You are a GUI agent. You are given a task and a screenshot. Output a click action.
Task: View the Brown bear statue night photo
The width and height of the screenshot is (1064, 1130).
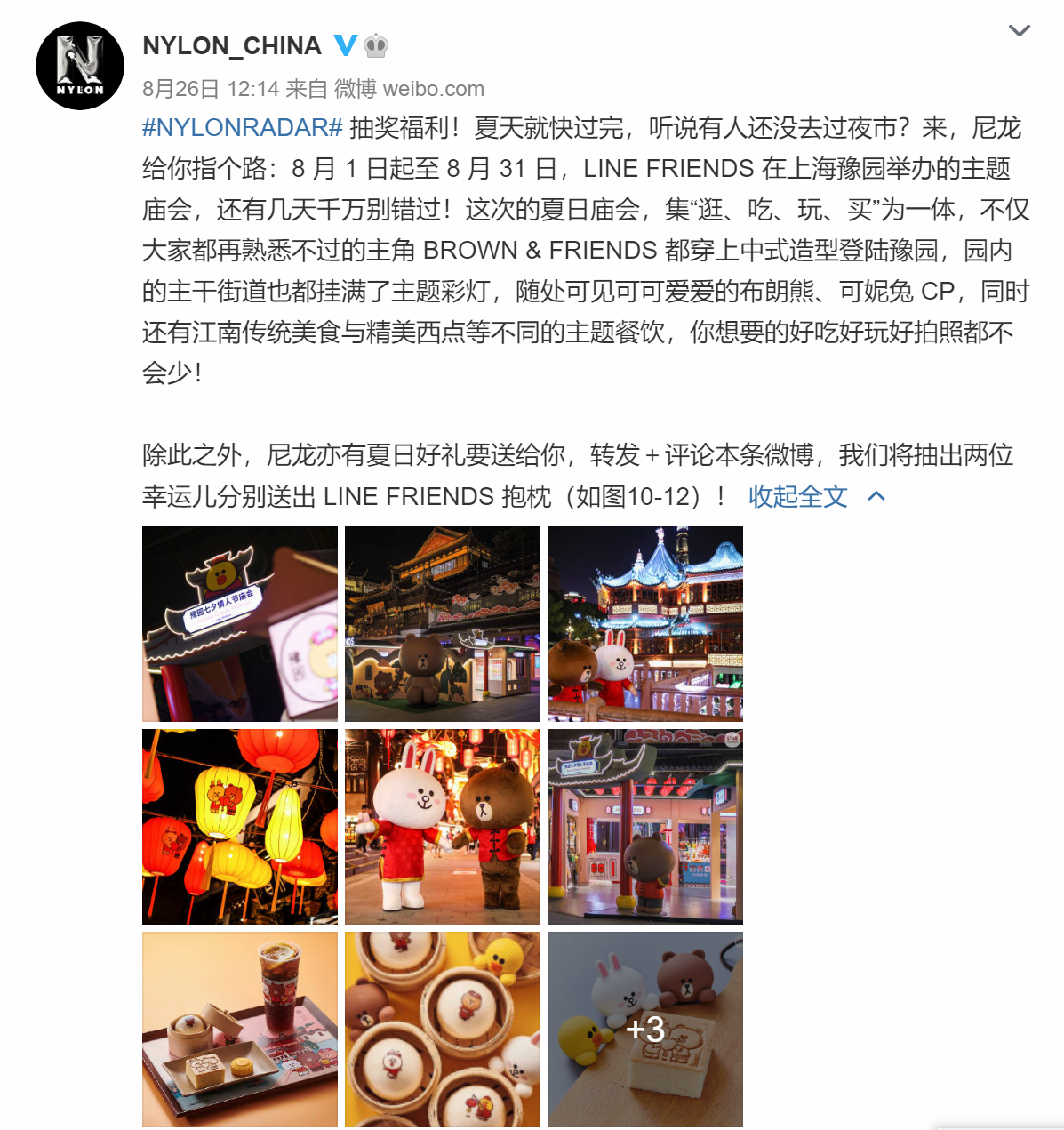(443, 623)
